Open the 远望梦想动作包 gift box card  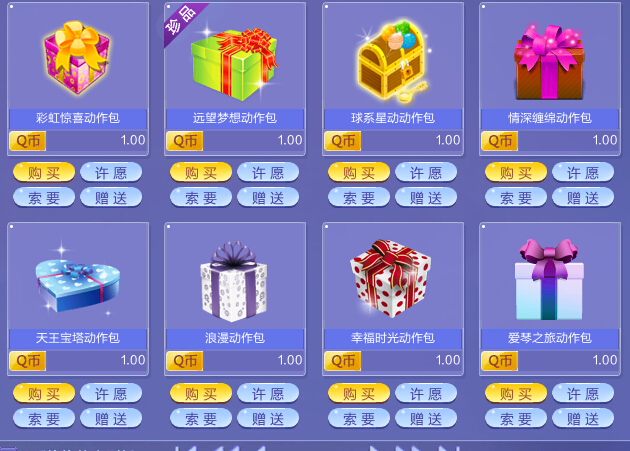(x=235, y=58)
